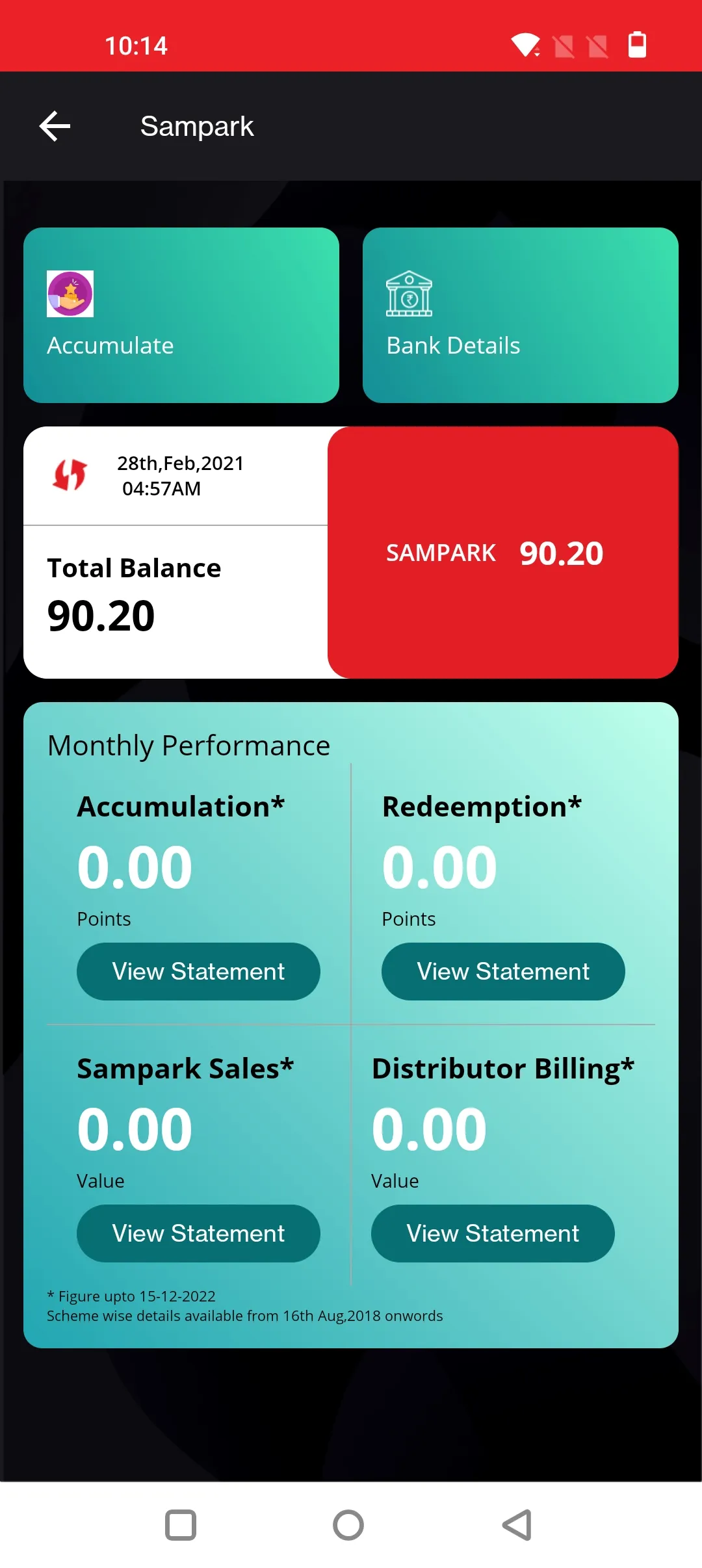Select the Accumulate rewards icon
This screenshot has height=1568, width=702.
click(70, 294)
